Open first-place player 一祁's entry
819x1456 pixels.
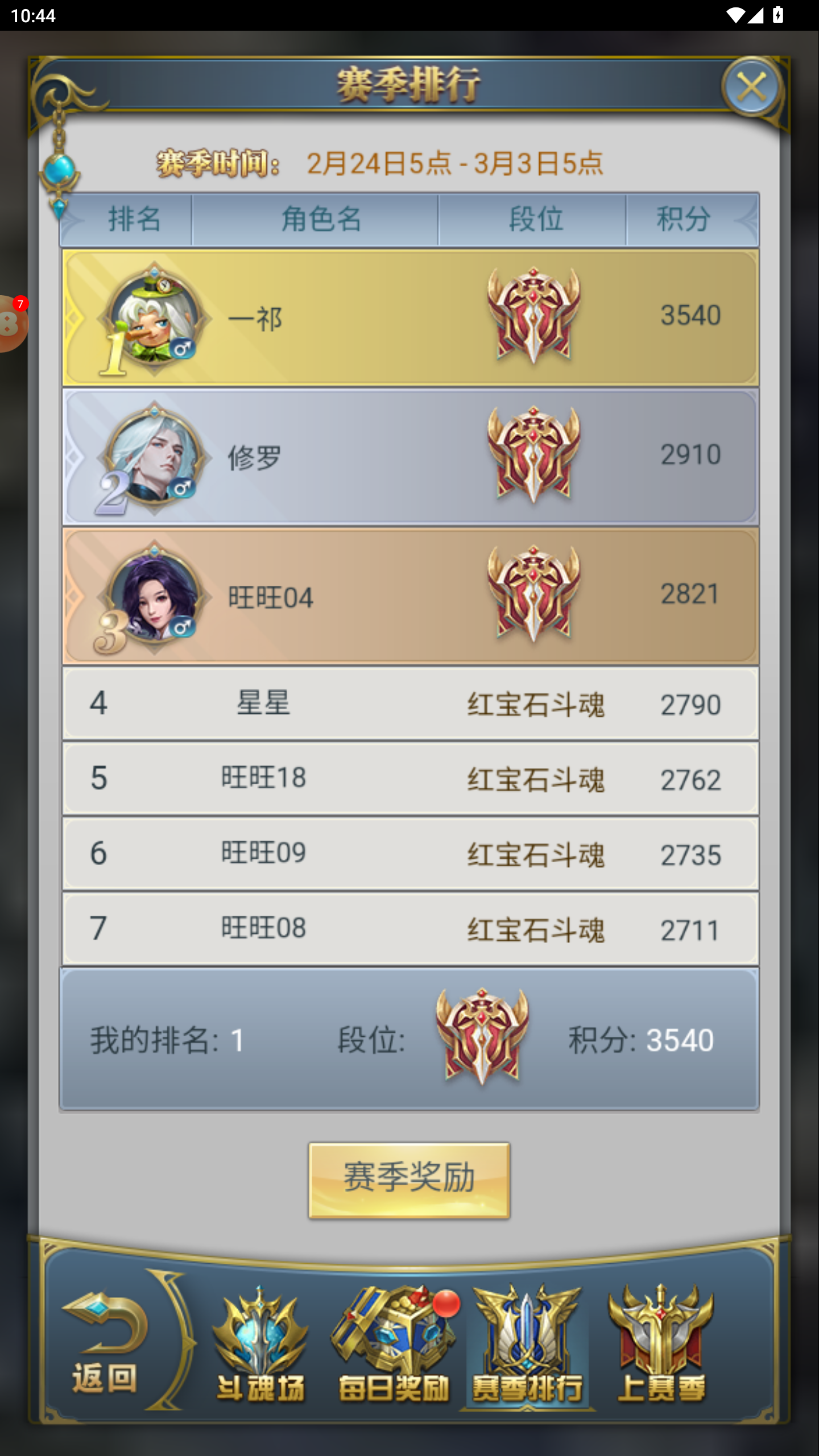point(410,317)
